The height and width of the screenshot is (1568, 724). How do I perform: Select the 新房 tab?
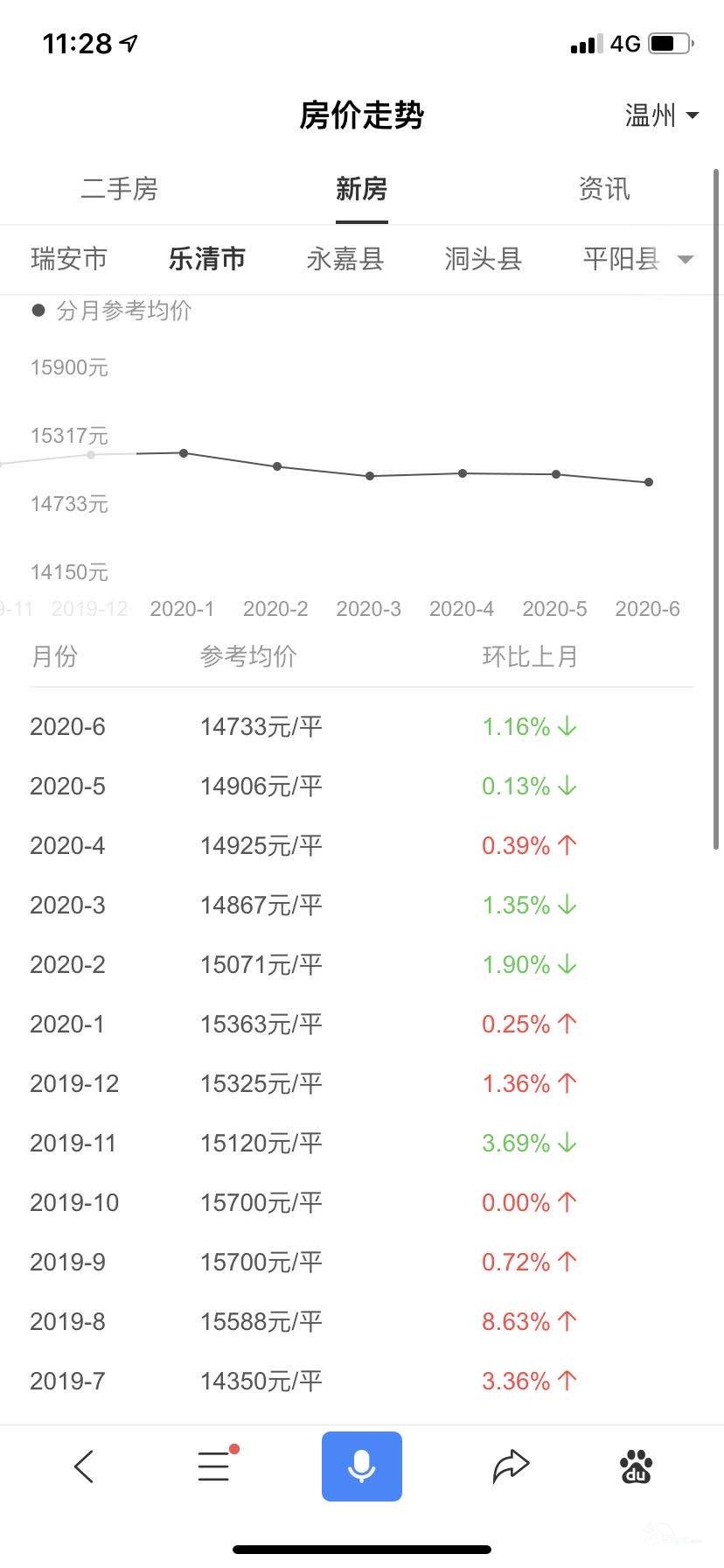[x=361, y=189]
